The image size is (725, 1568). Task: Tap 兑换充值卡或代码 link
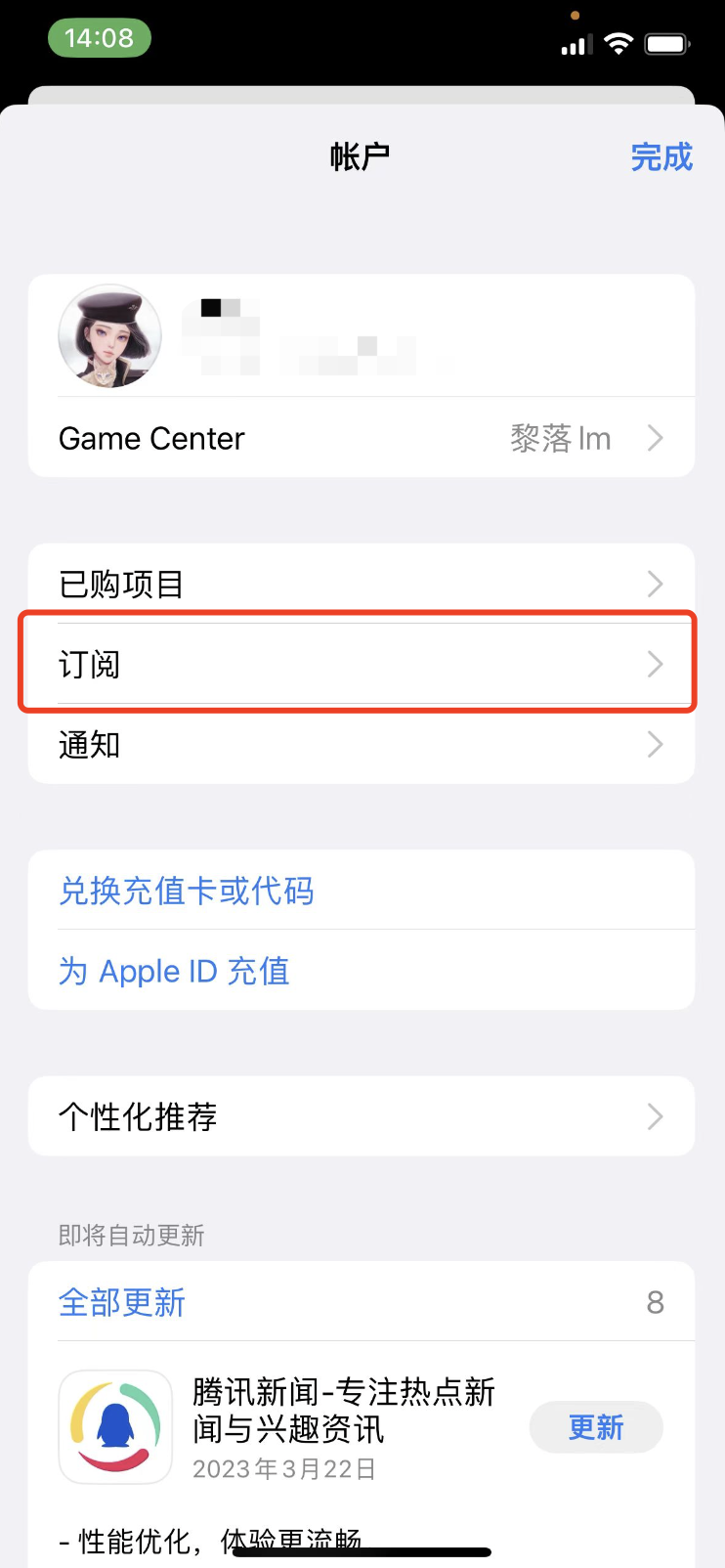[x=187, y=891]
